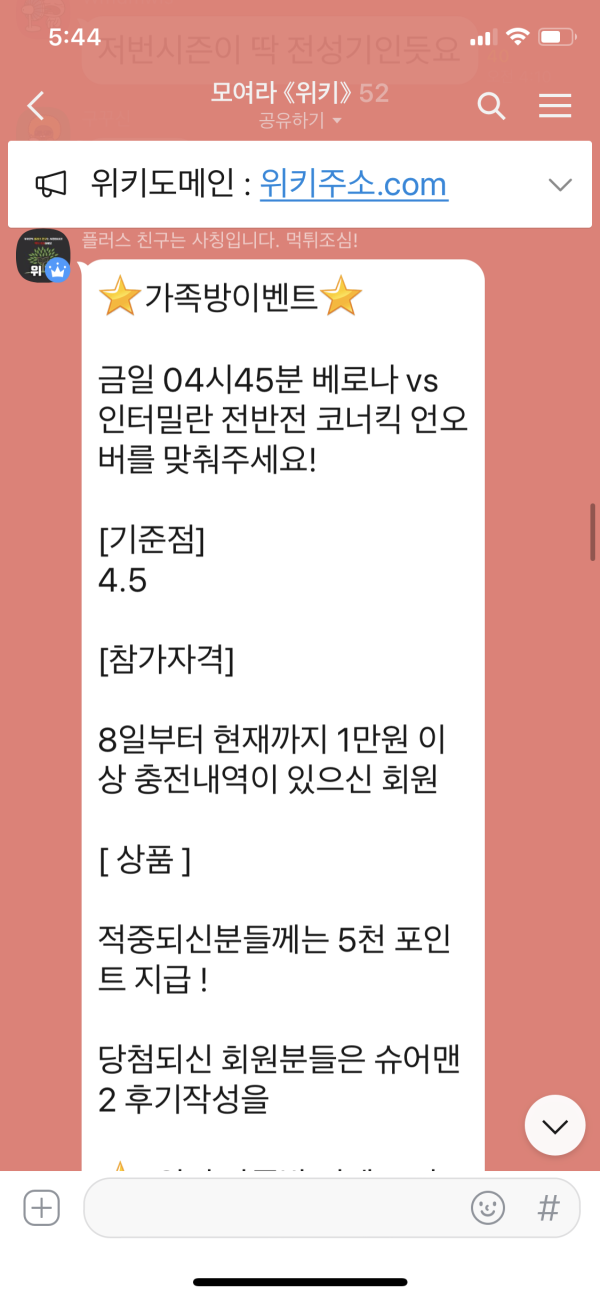Open the sender's profile picture

(x=43, y=257)
